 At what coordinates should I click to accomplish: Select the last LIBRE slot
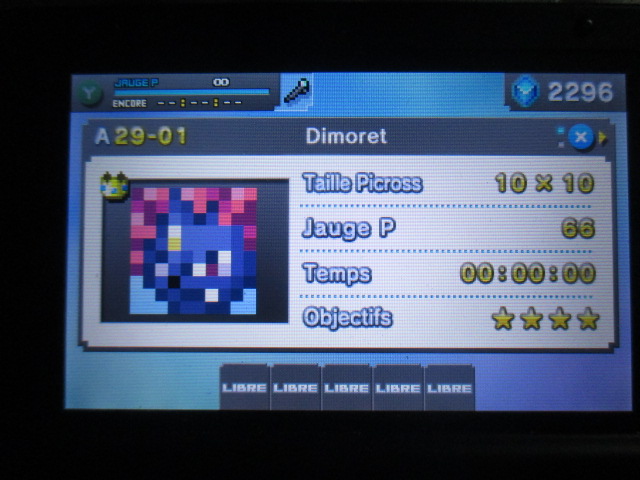[x=449, y=388]
